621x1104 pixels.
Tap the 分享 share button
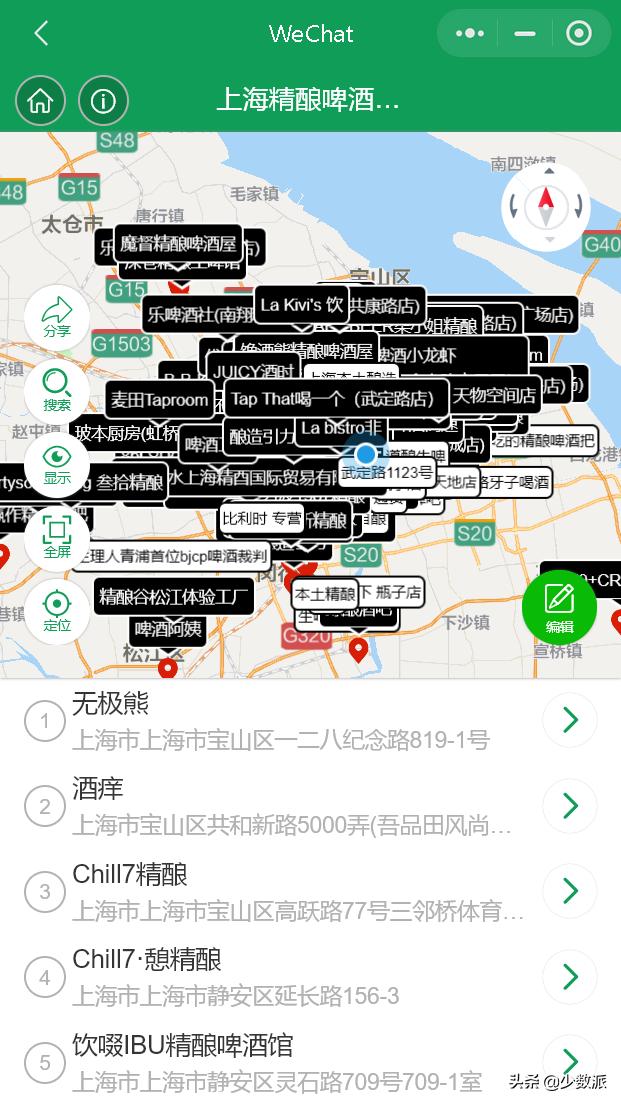[57, 317]
